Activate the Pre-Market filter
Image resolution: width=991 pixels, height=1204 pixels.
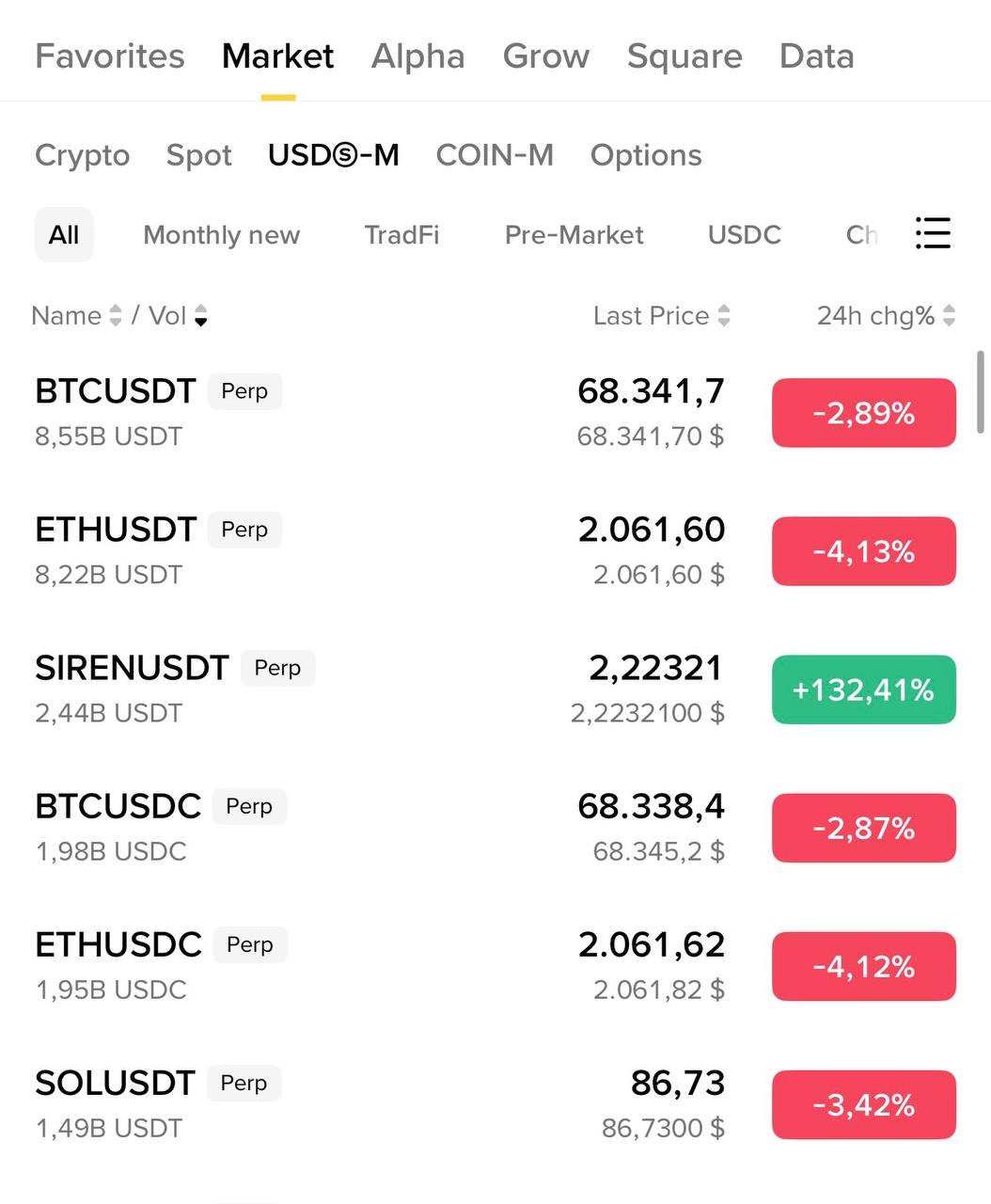tap(574, 234)
